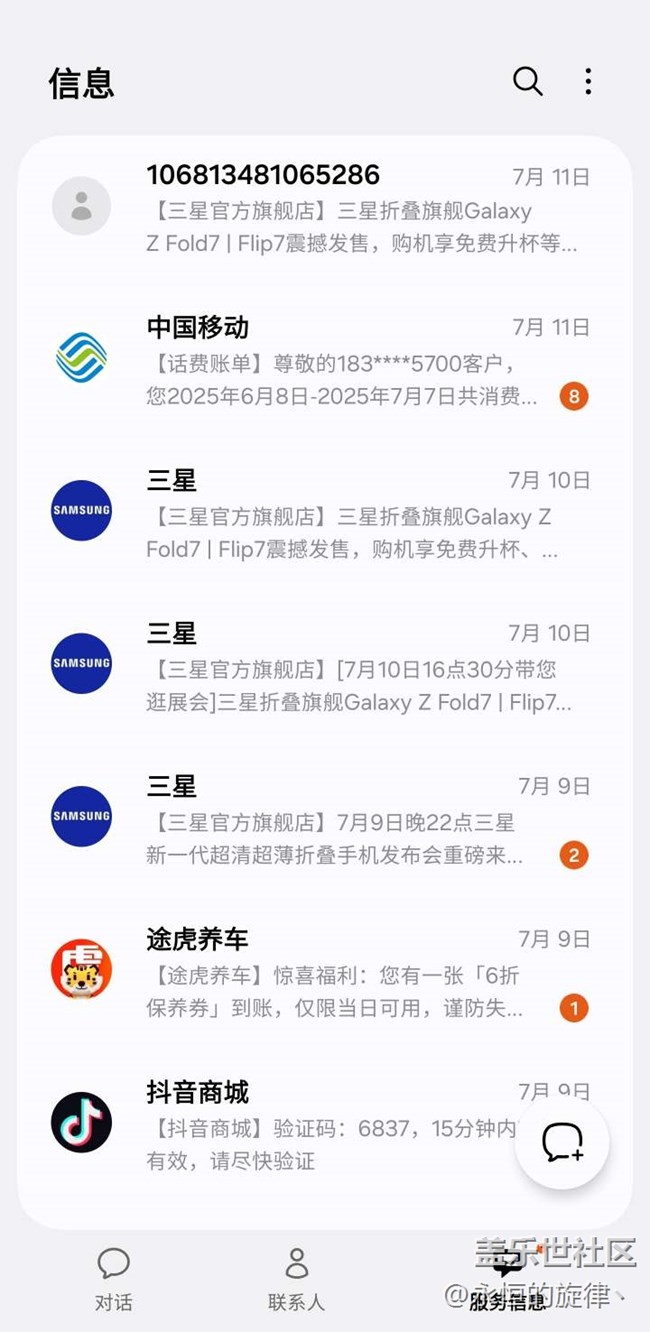
Task: Open the search icon in Messages
Action: pos(527,81)
